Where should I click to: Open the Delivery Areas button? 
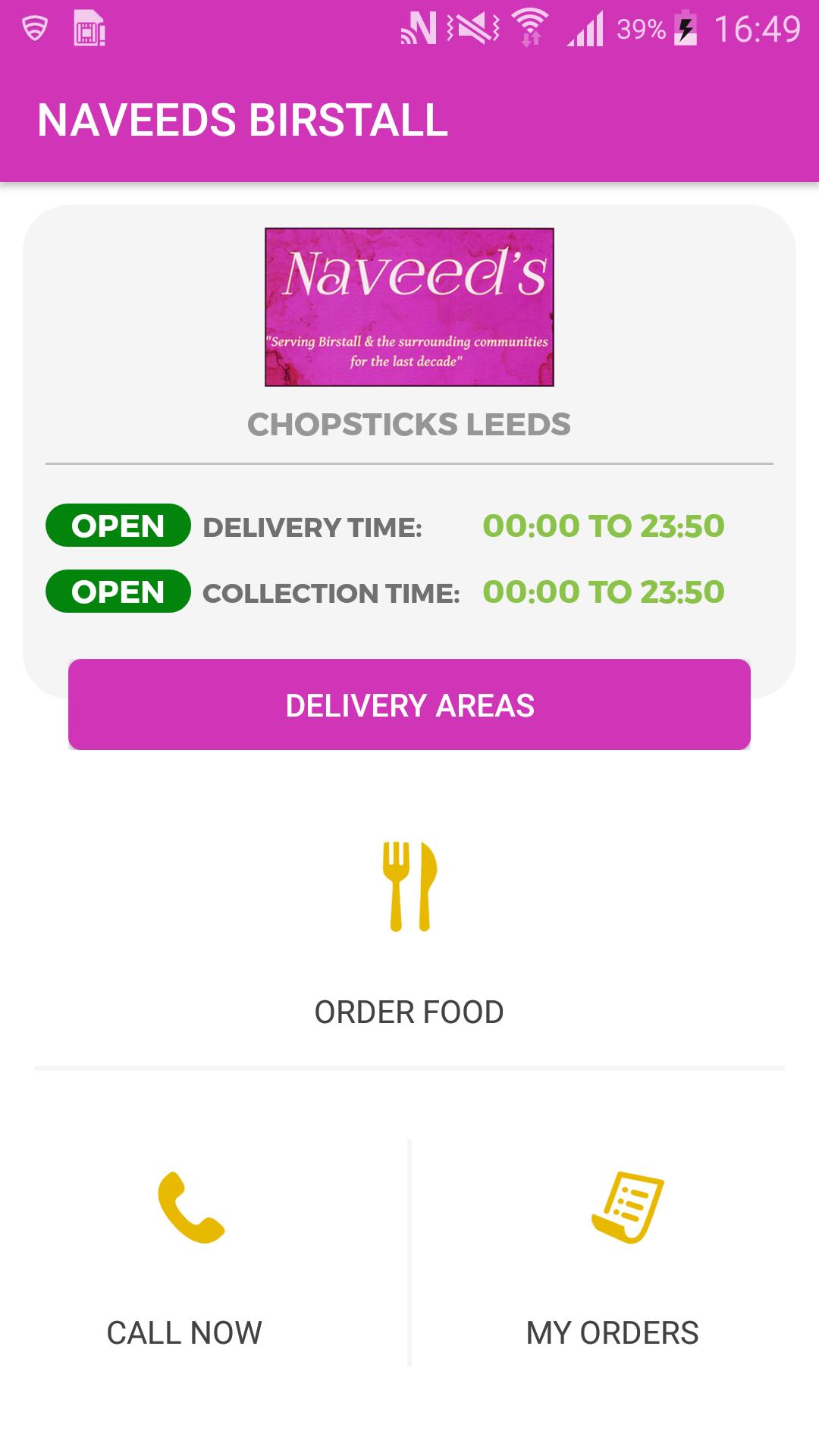point(409,704)
